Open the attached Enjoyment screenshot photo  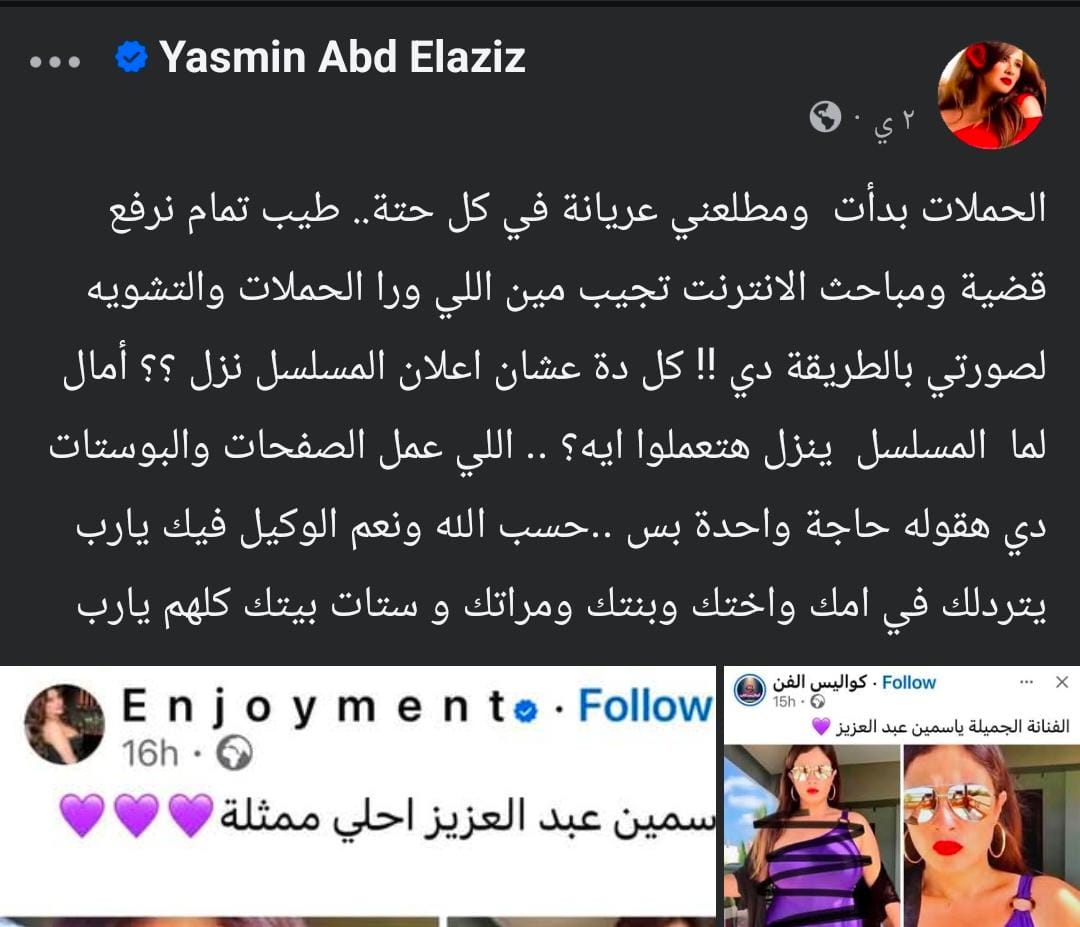tap(357, 795)
